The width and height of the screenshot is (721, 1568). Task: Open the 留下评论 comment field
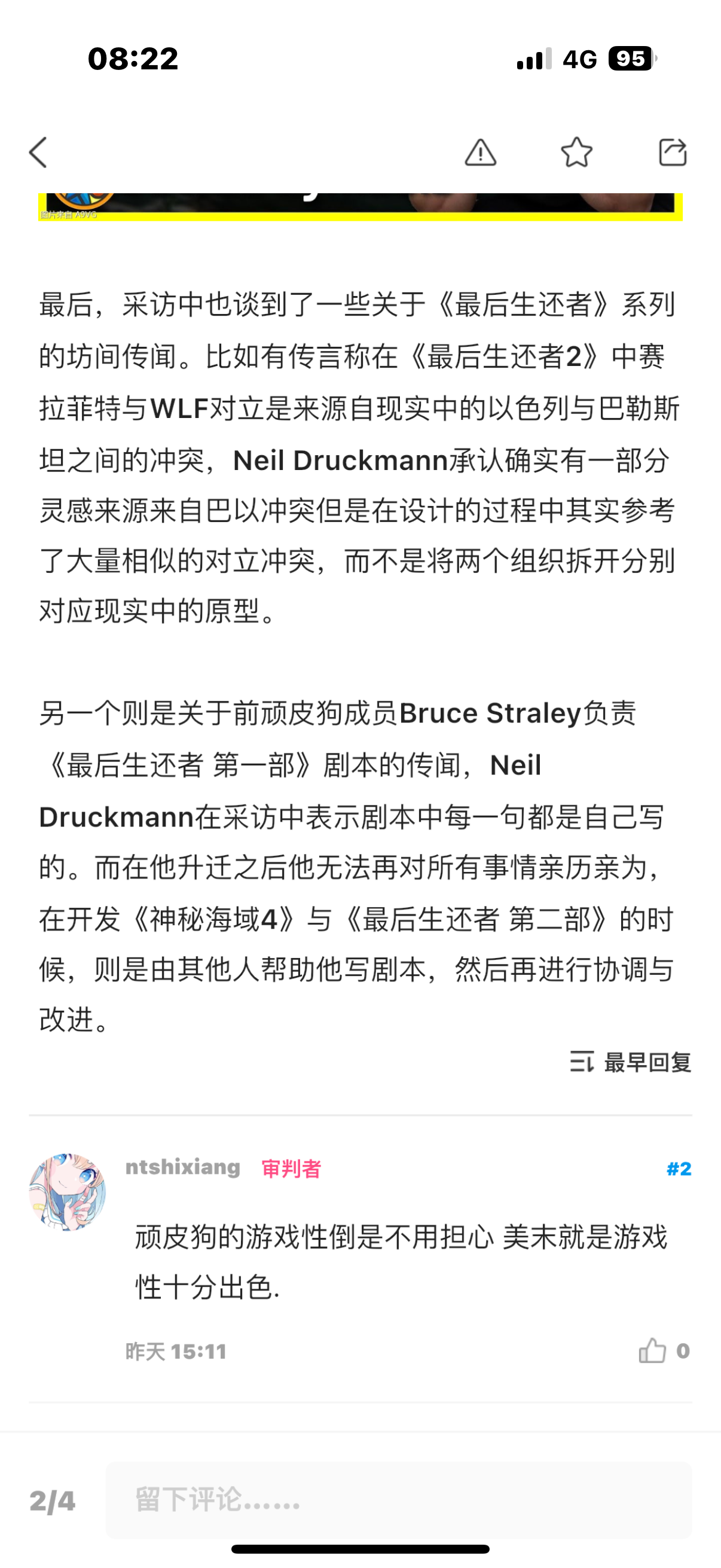[x=399, y=1500]
